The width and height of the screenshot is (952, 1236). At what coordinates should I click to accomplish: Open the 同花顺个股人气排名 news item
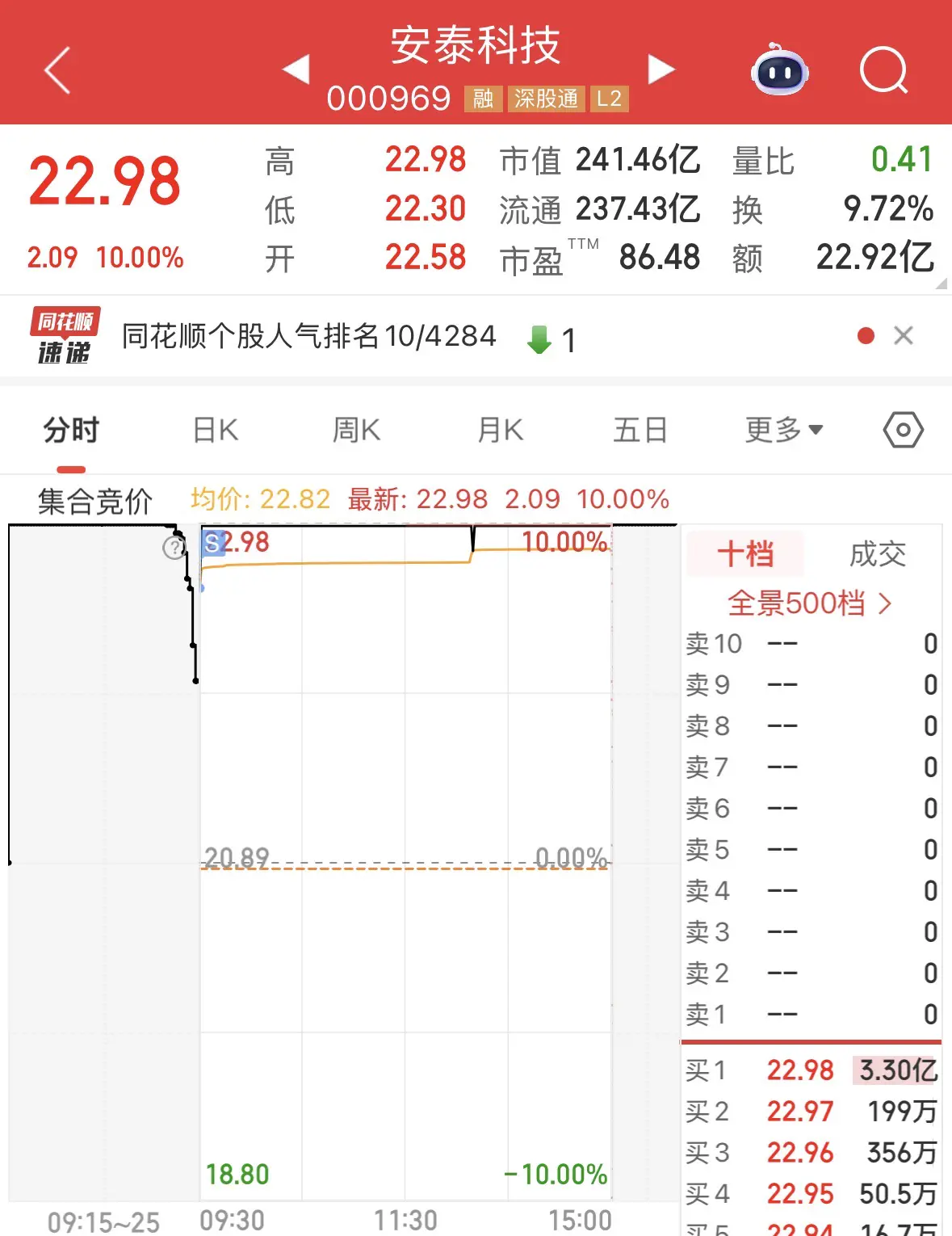pyautogui.click(x=309, y=336)
